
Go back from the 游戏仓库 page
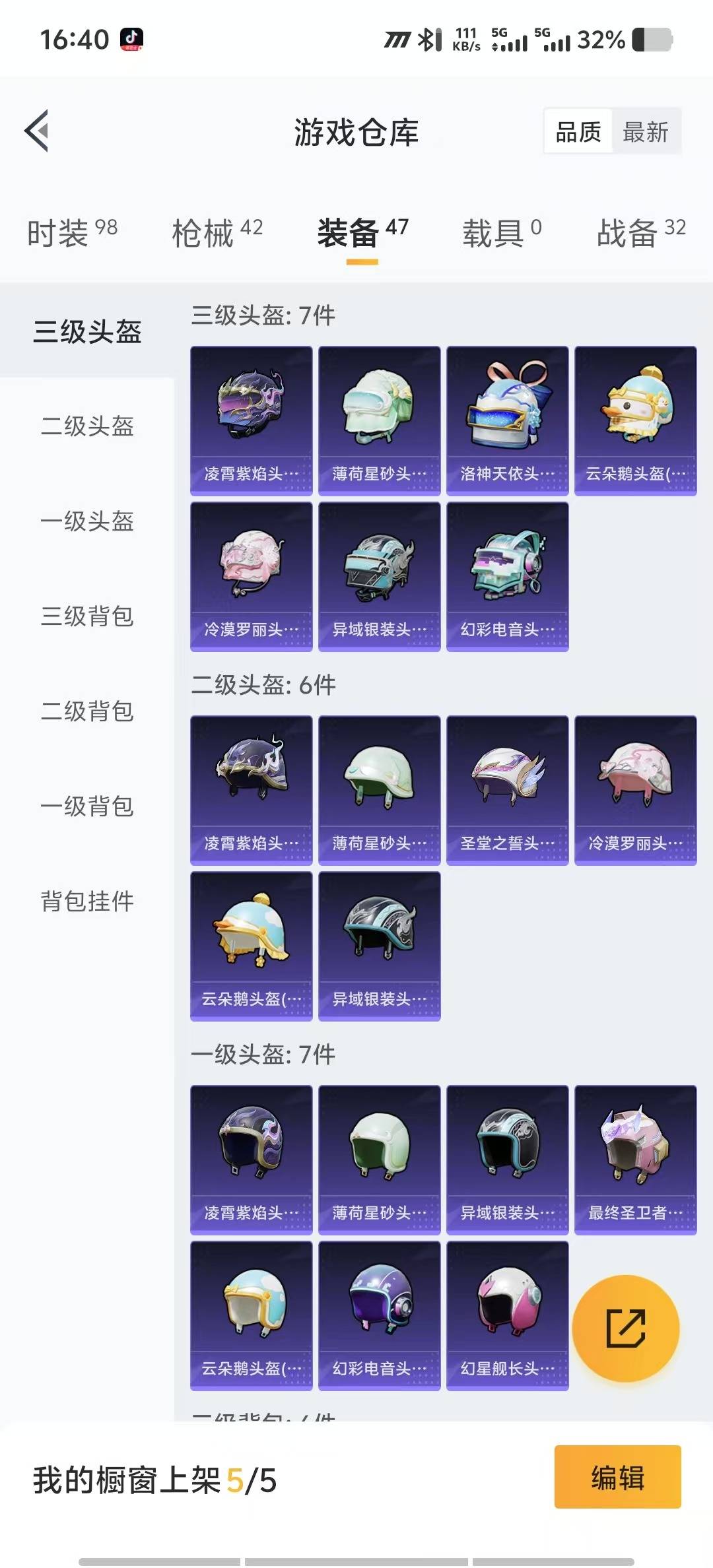coord(37,131)
